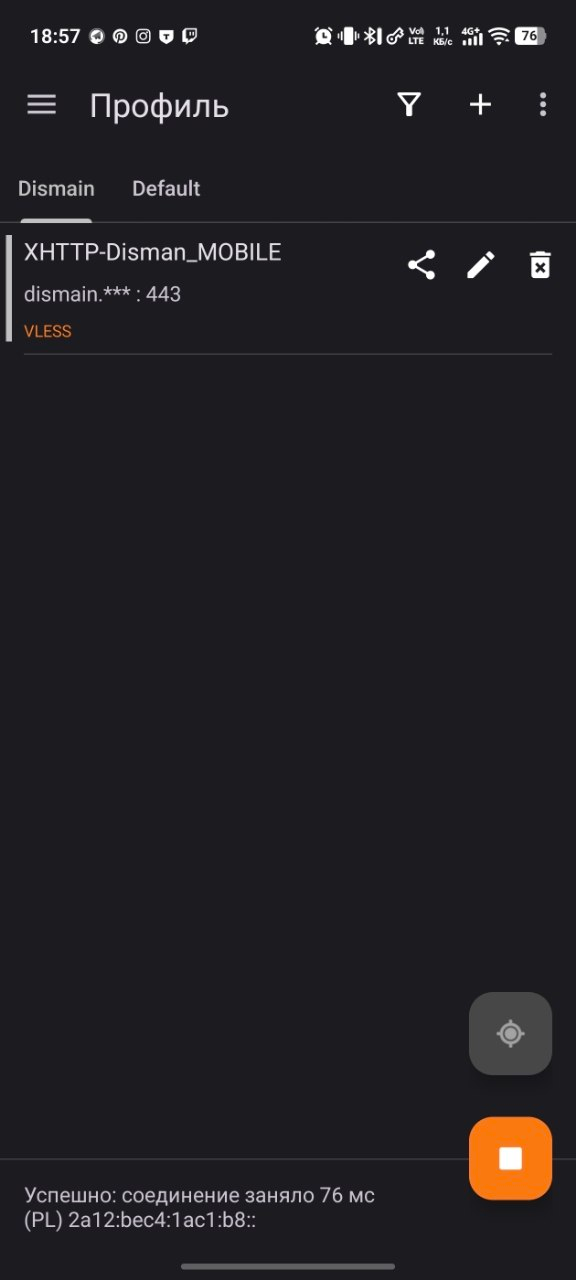Edit the XHTTP-Disman_MOBILE profile
Viewport: 576px width, 1280px height.
click(x=481, y=265)
